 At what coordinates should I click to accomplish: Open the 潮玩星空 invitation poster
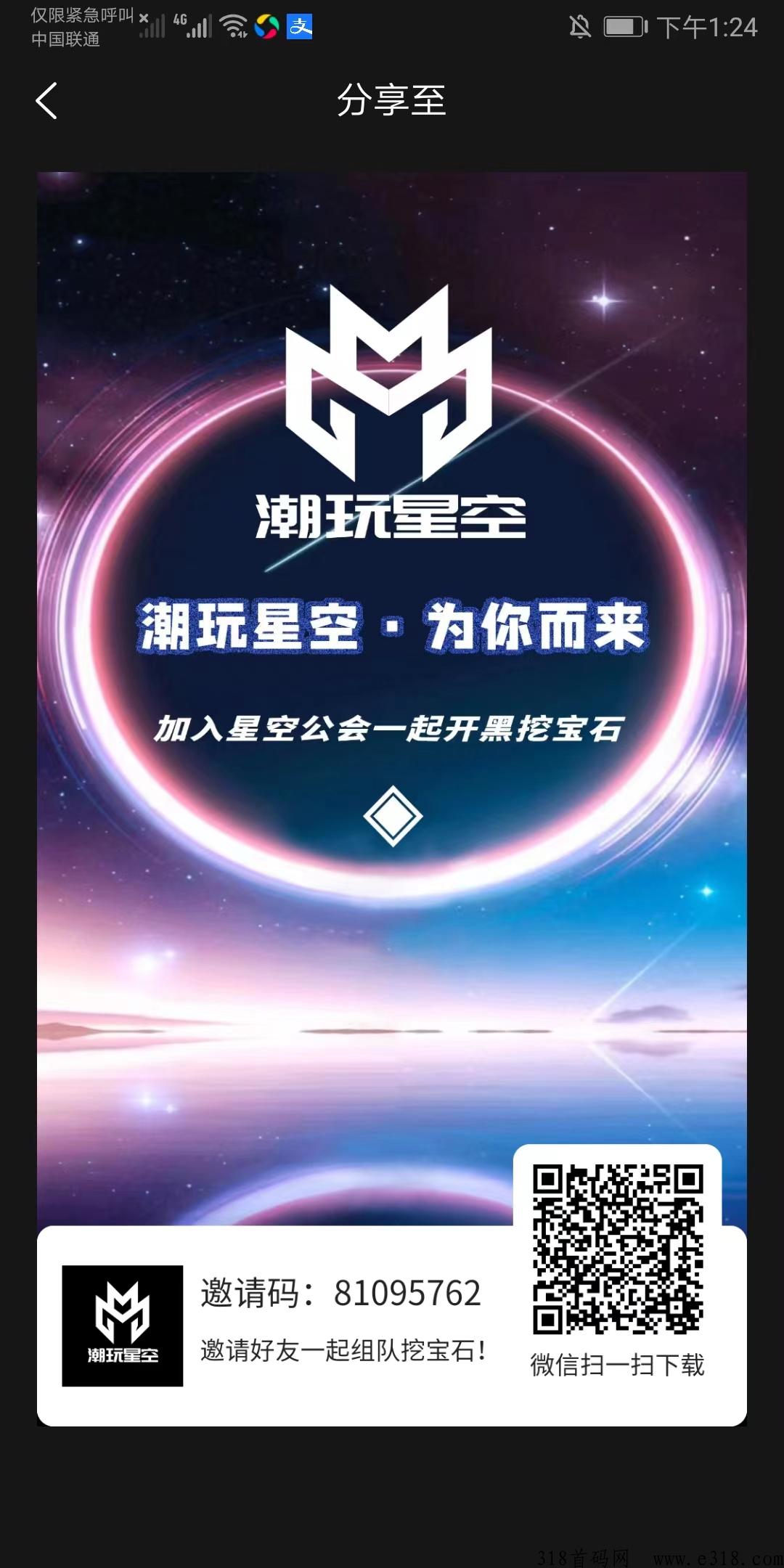tap(392, 799)
